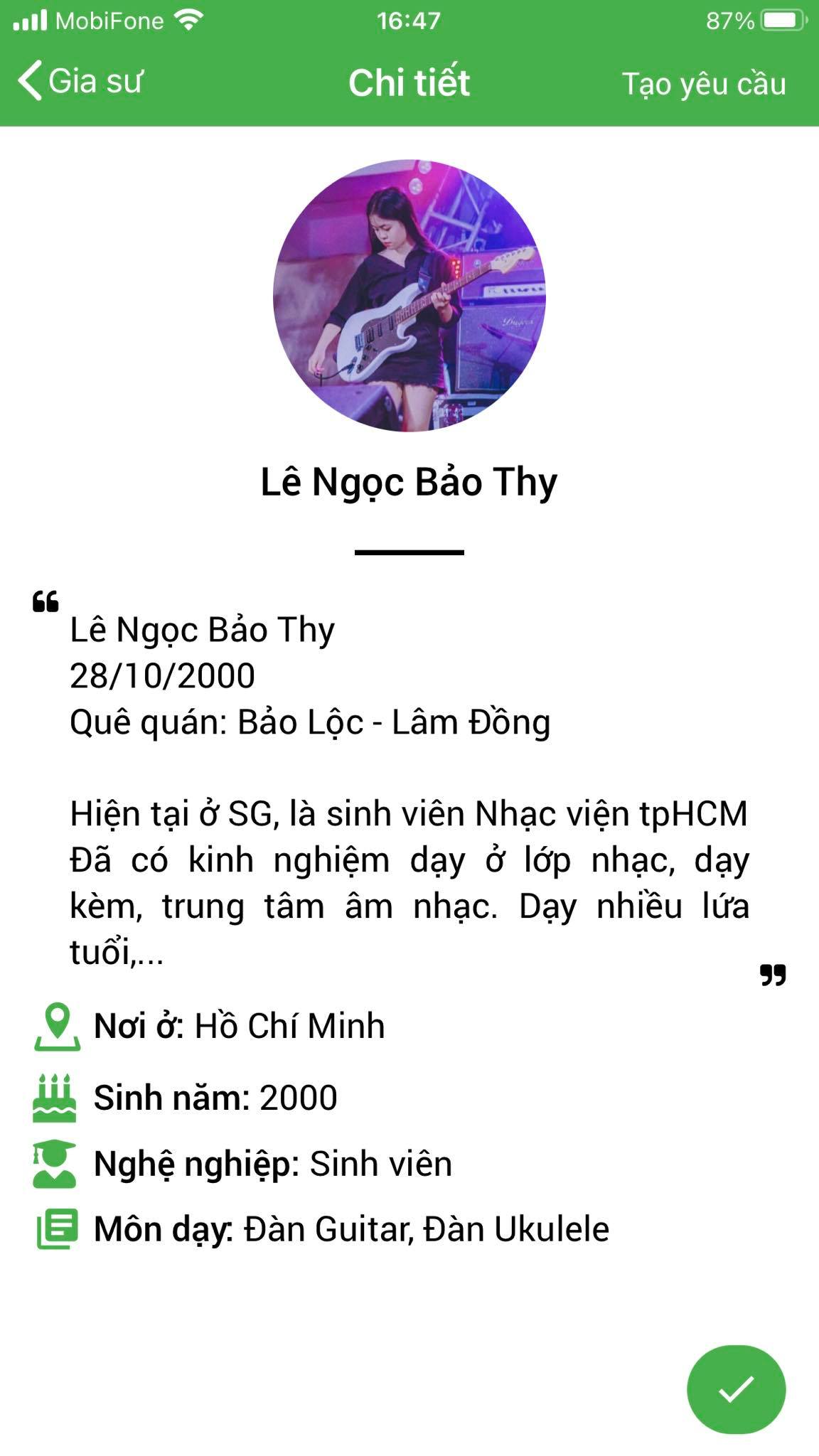
Task: Tap Tạo yêu cầu to create a request
Action: pos(704,84)
